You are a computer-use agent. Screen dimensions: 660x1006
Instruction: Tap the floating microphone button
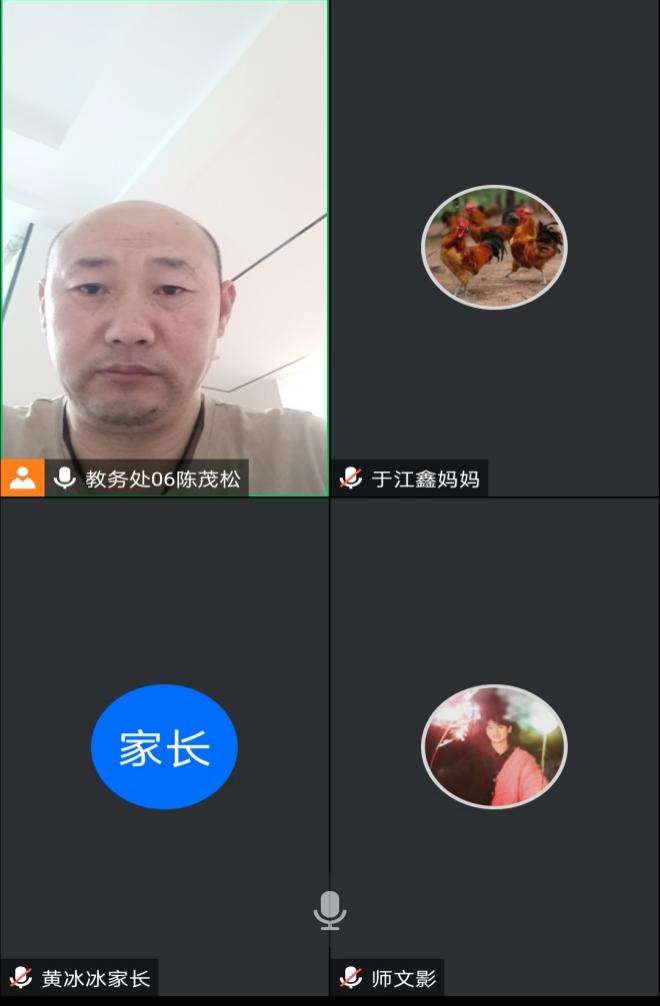point(330,910)
